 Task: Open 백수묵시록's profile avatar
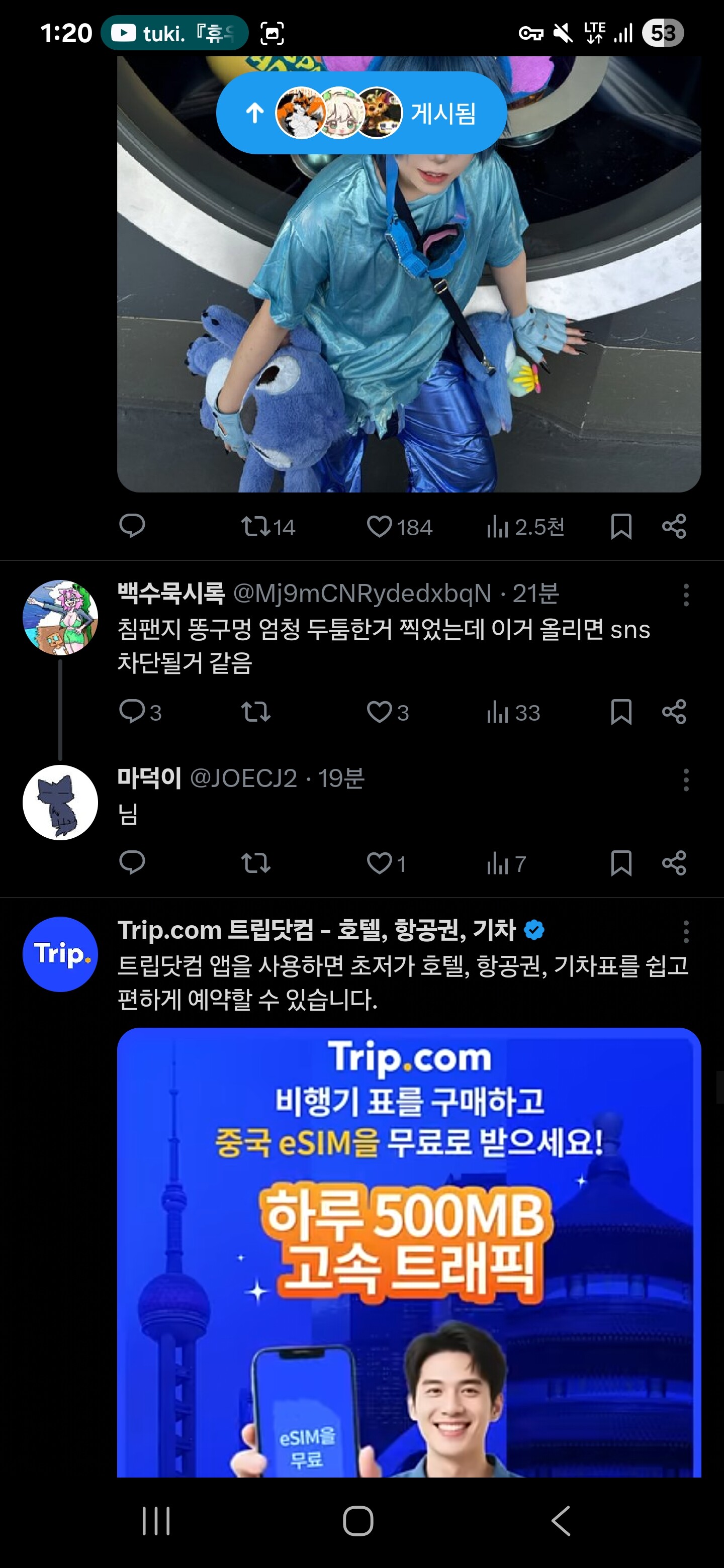[x=60, y=617]
